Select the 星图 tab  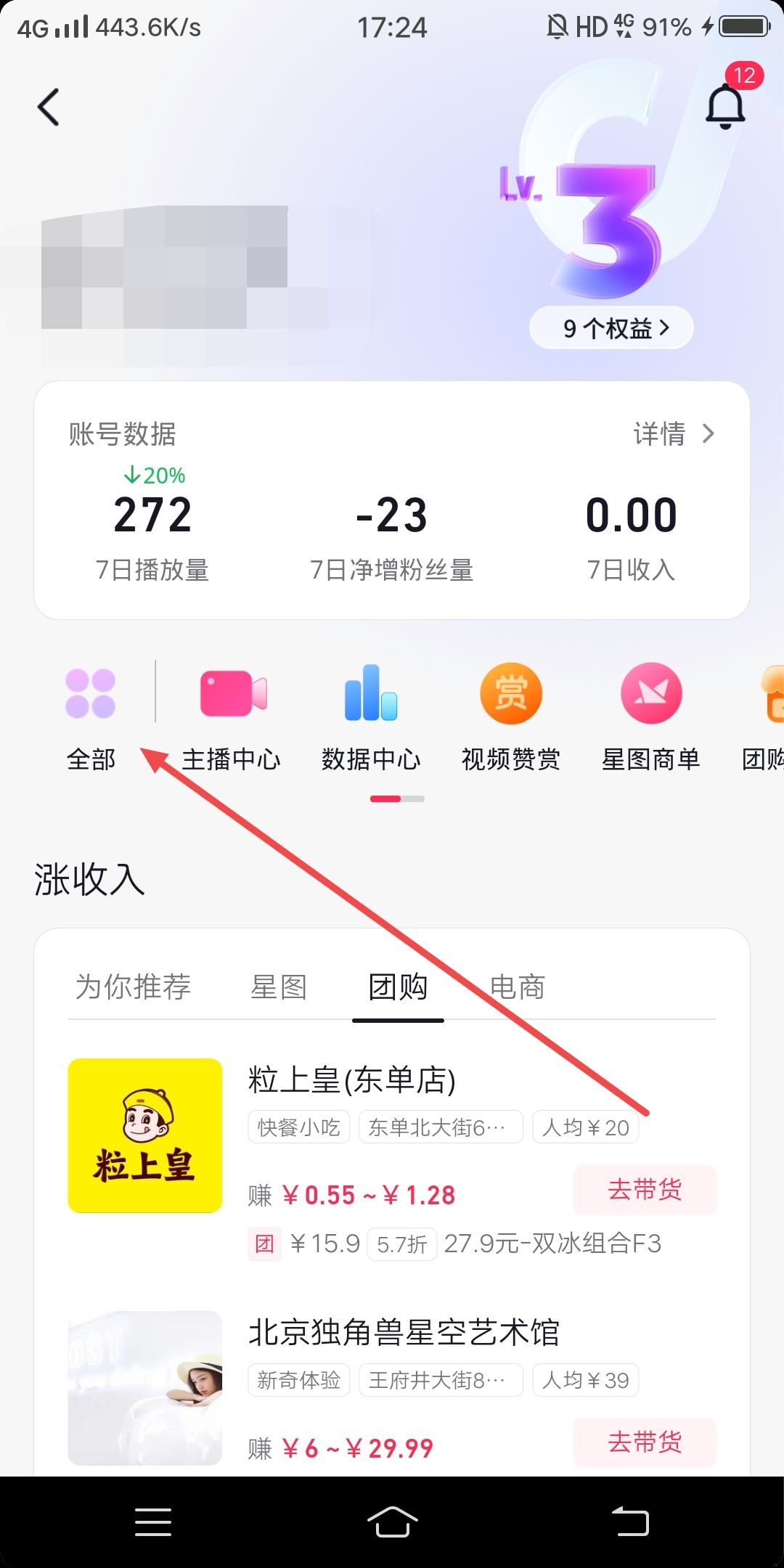(x=279, y=987)
